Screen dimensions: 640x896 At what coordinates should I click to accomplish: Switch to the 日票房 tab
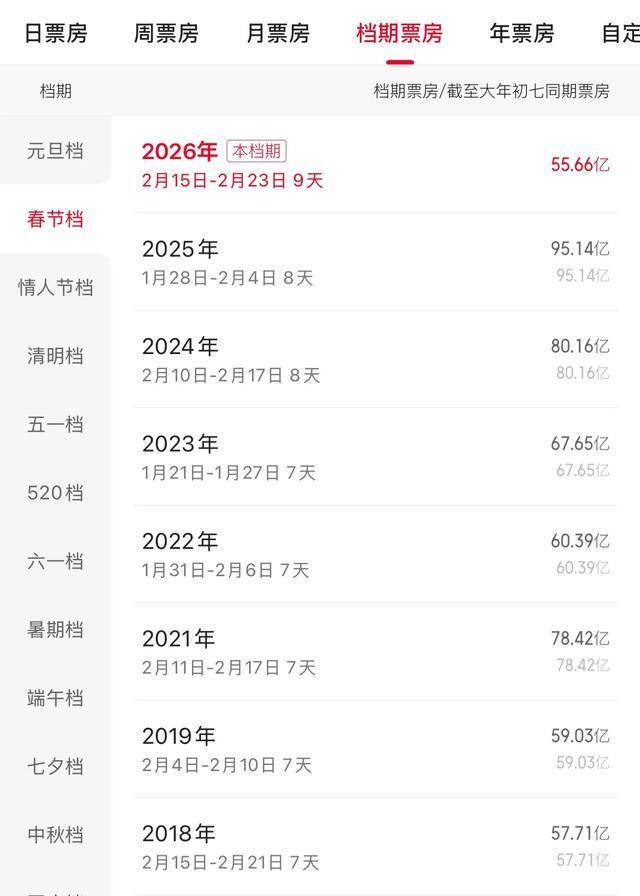click(55, 33)
